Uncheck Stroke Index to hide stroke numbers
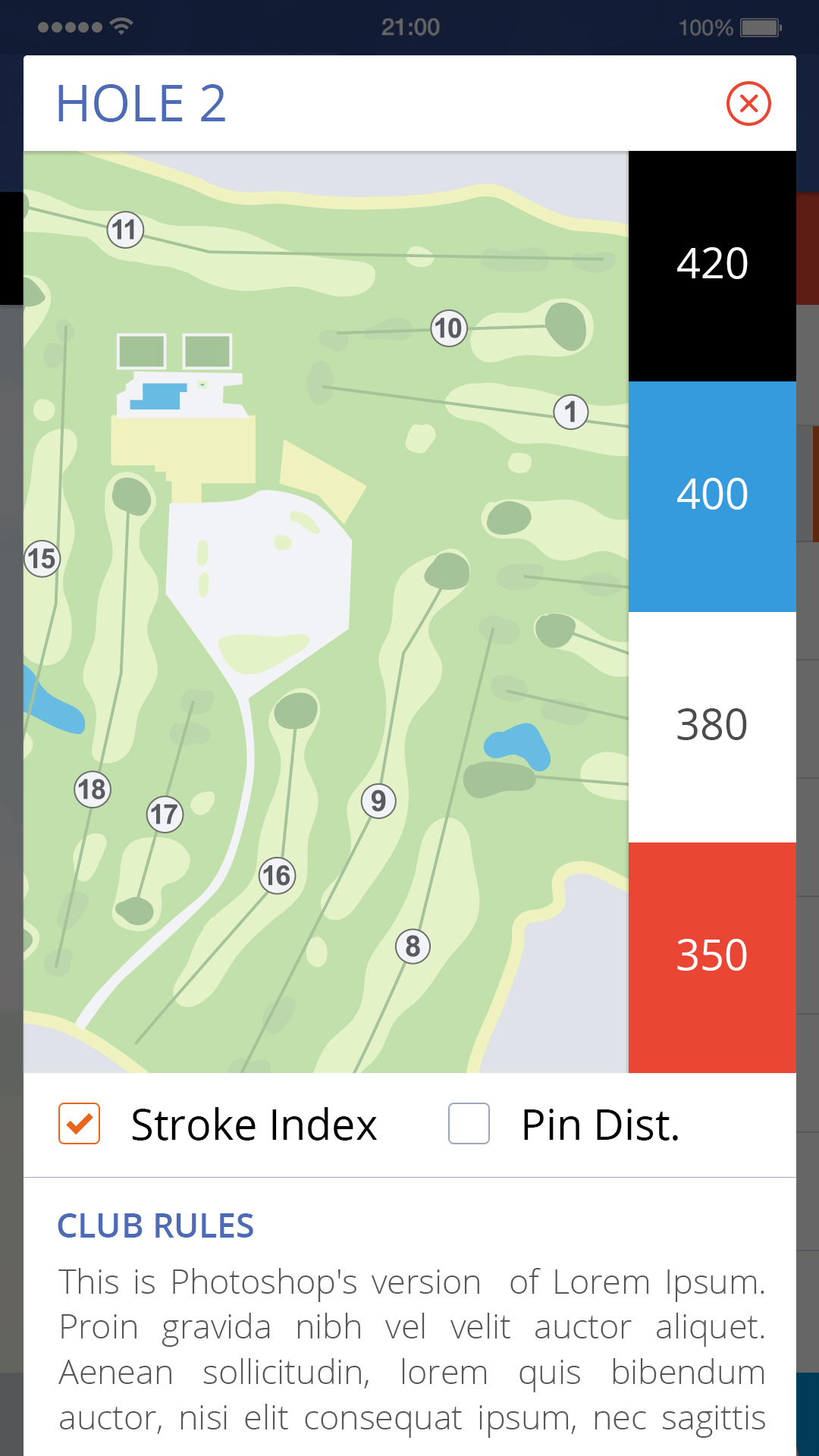The height and width of the screenshot is (1456, 819). pos(79,1125)
